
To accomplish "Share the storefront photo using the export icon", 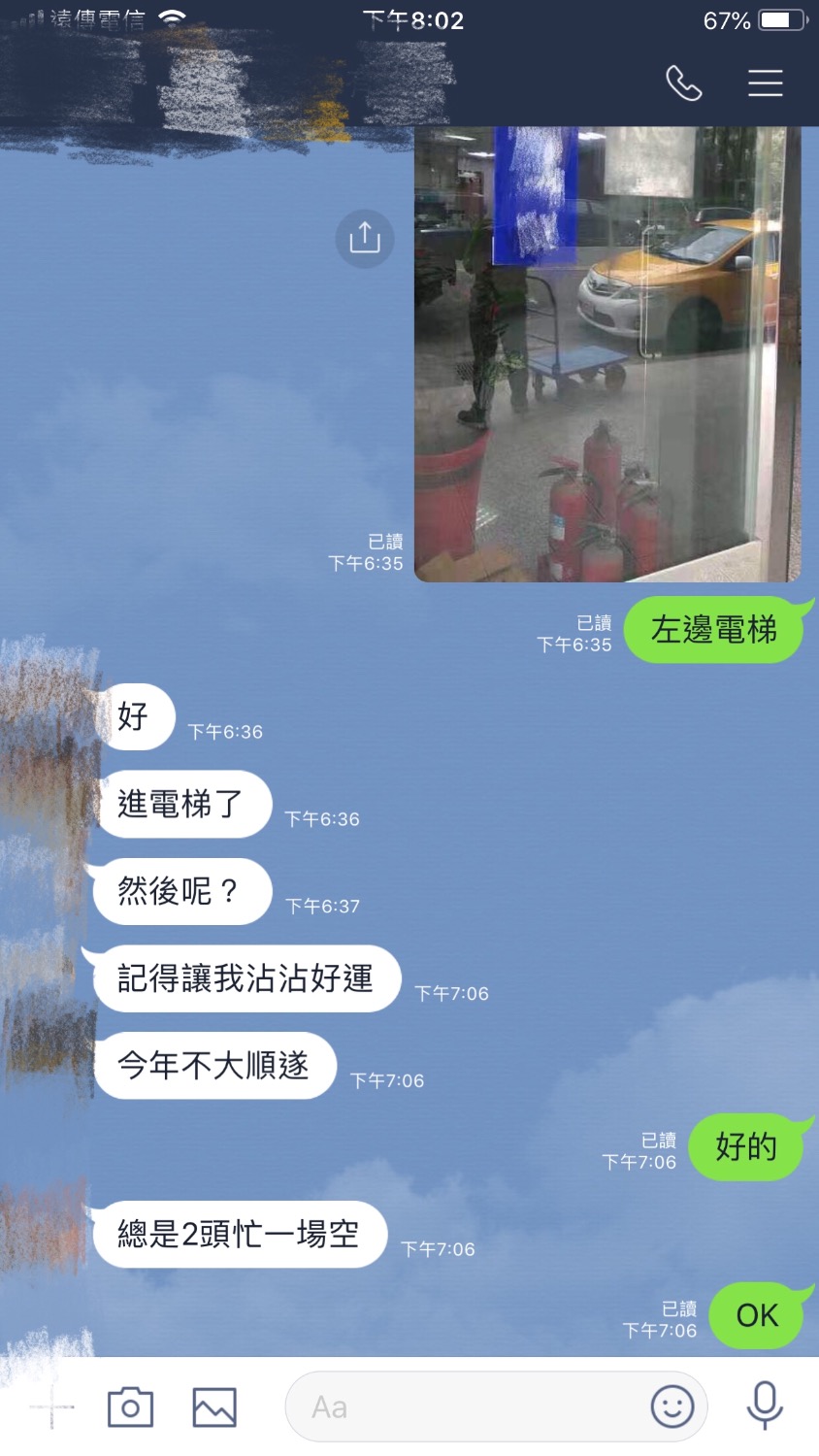I will click(x=364, y=238).
